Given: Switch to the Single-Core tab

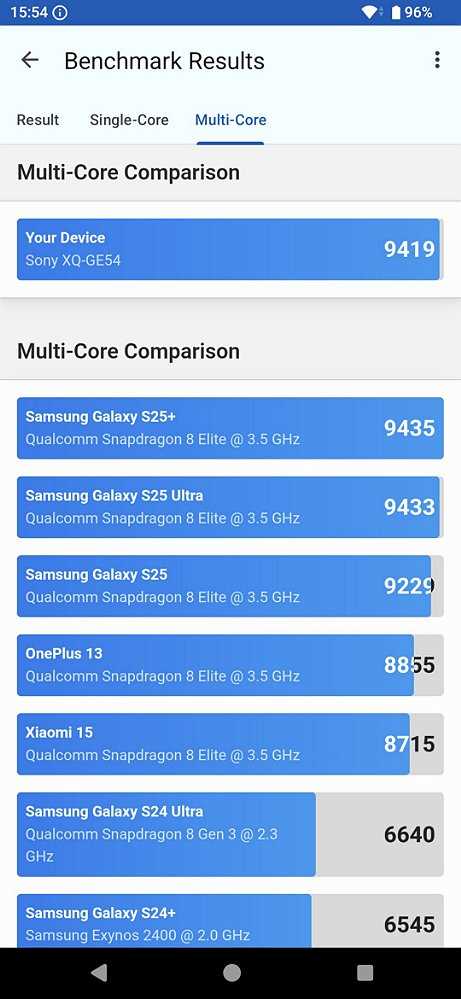Looking at the screenshot, I should 129,120.
